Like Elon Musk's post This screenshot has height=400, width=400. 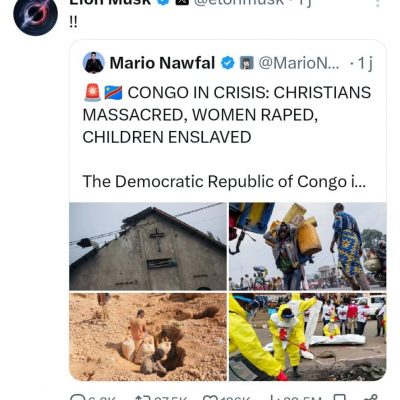pyautogui.click(x=210, y=397)
